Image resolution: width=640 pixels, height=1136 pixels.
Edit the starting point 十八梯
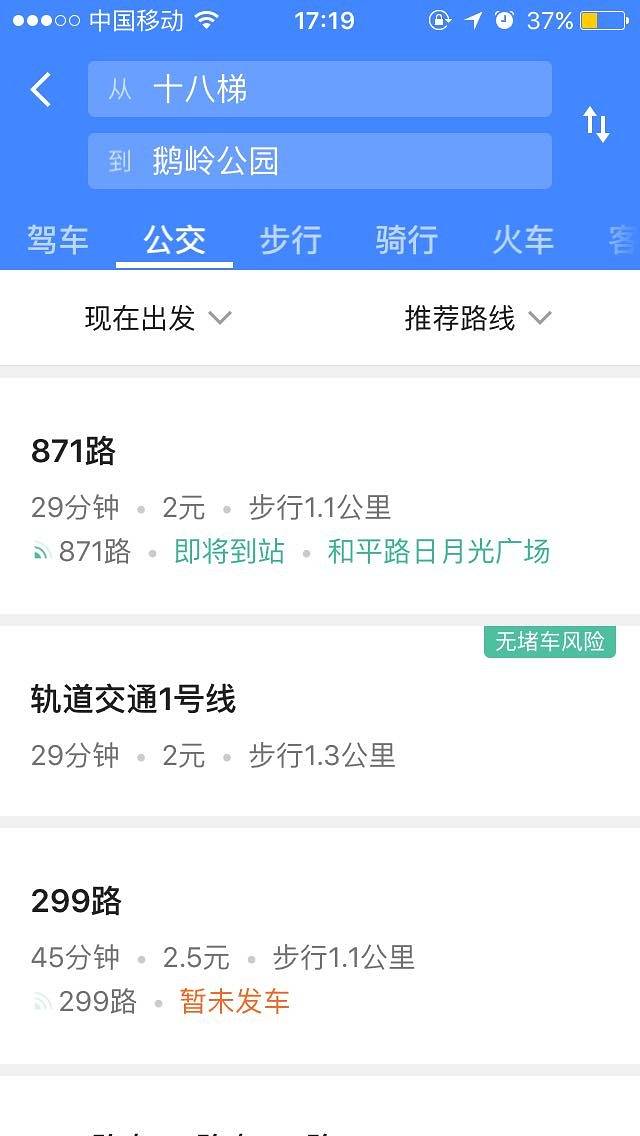319,90
